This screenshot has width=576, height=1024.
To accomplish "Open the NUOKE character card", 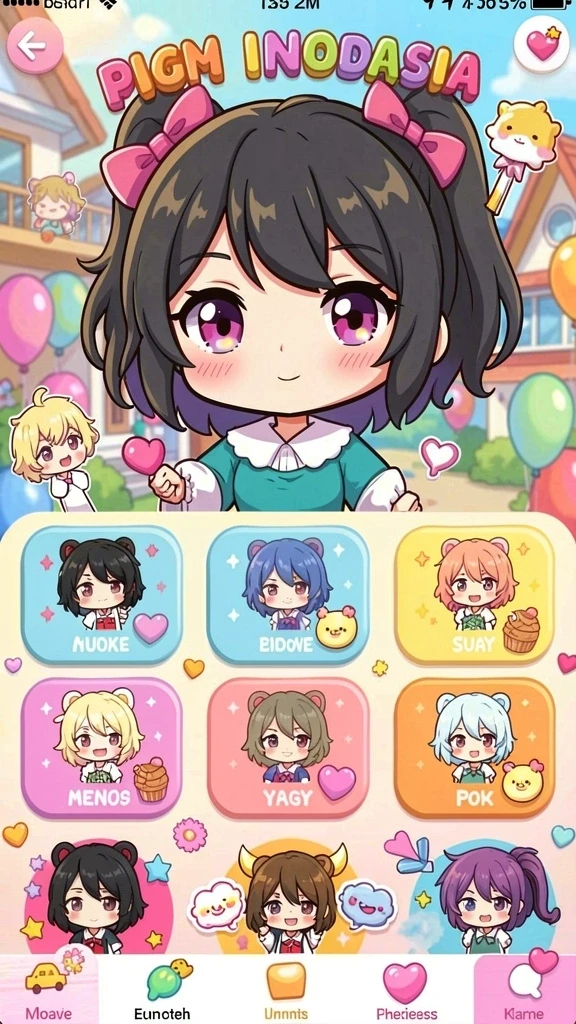I will [102, 595].
